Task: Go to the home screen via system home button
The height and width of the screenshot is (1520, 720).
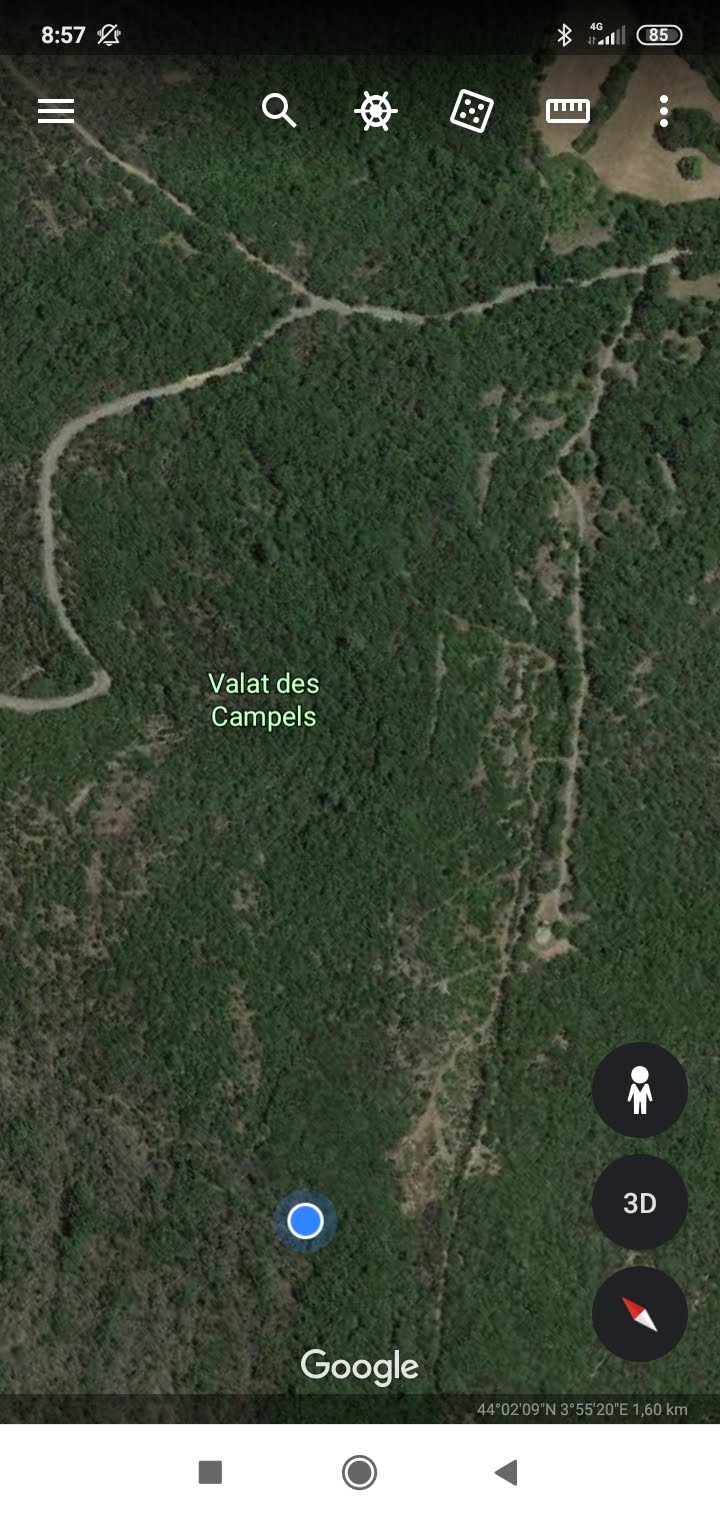Action: coord(359,1472)
